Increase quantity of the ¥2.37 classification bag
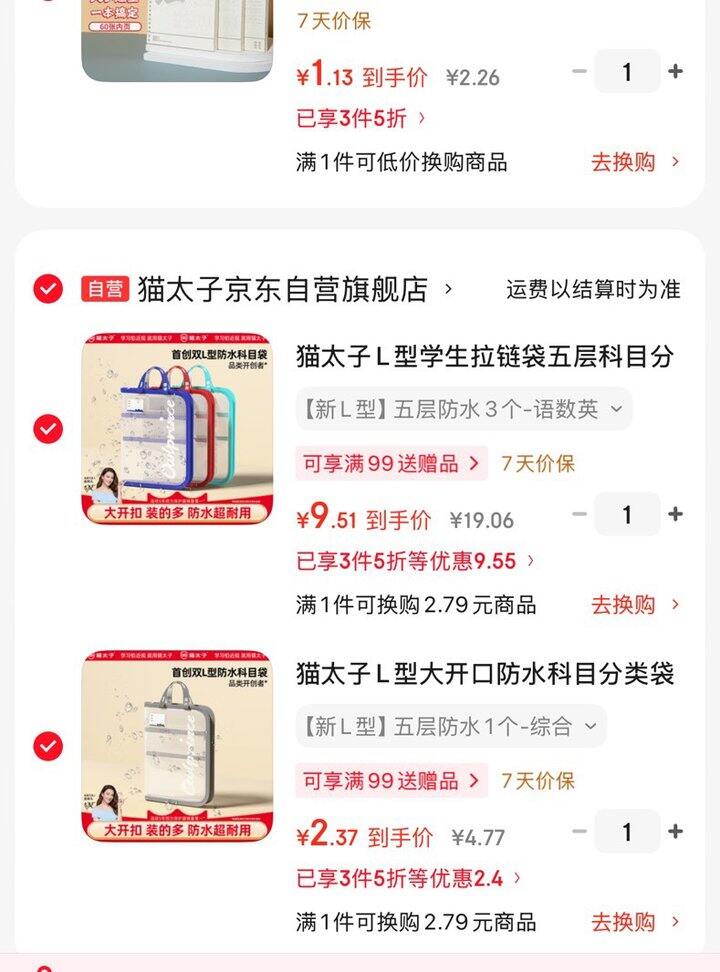 coord(676,831)
